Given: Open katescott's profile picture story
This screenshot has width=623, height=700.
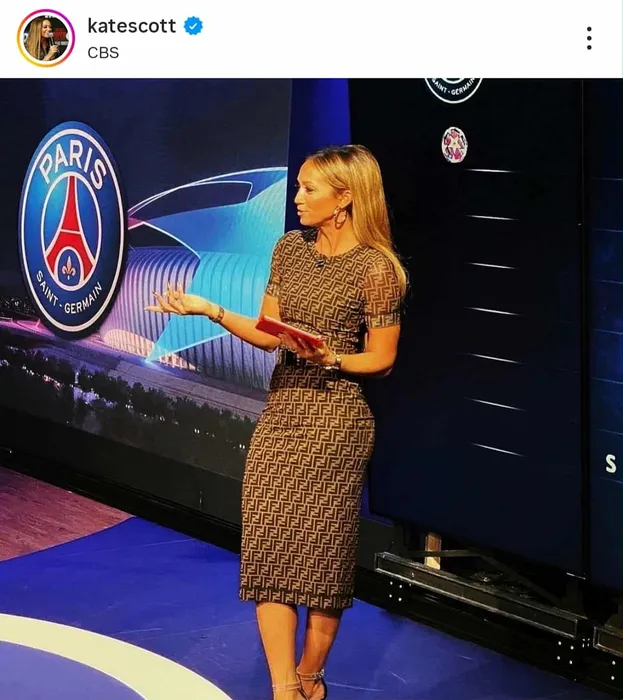Looking at the screenshot, I should [46, 38].
